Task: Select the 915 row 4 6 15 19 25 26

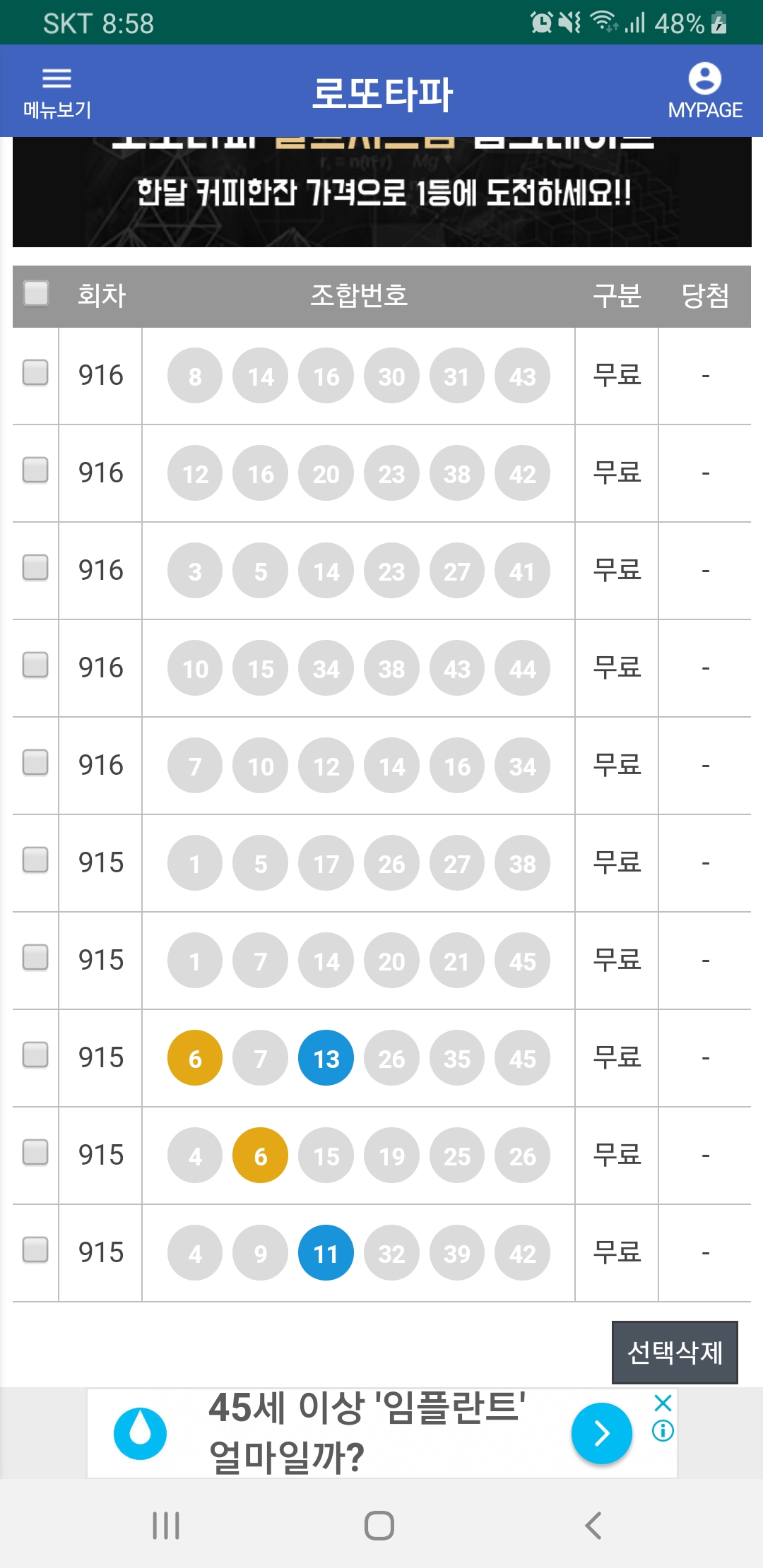Action: [35, 1152]
